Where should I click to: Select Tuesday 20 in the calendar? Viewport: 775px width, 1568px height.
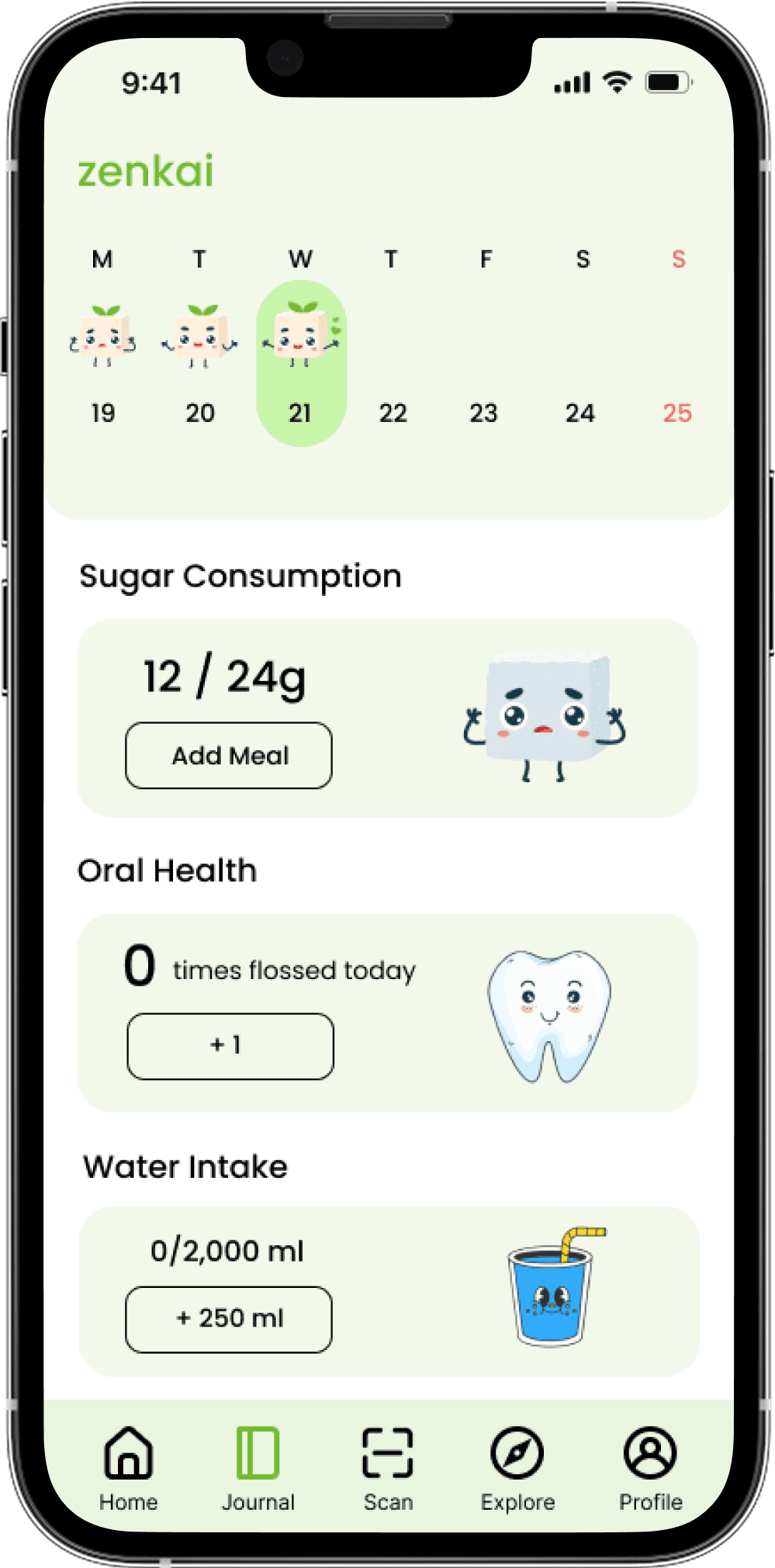click(x=200, y=412)
